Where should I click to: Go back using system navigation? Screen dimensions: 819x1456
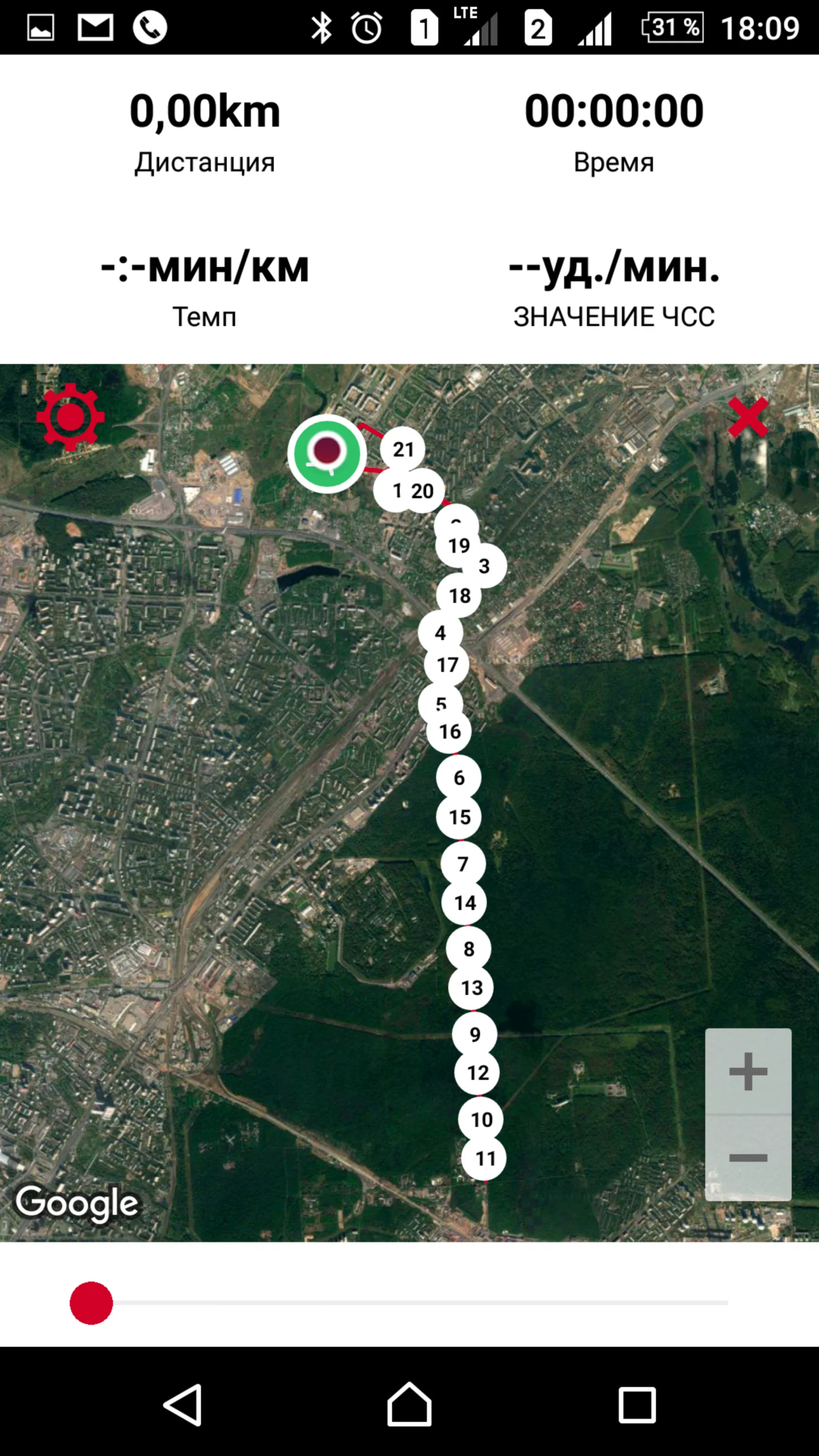click(x=183, y=1404)
